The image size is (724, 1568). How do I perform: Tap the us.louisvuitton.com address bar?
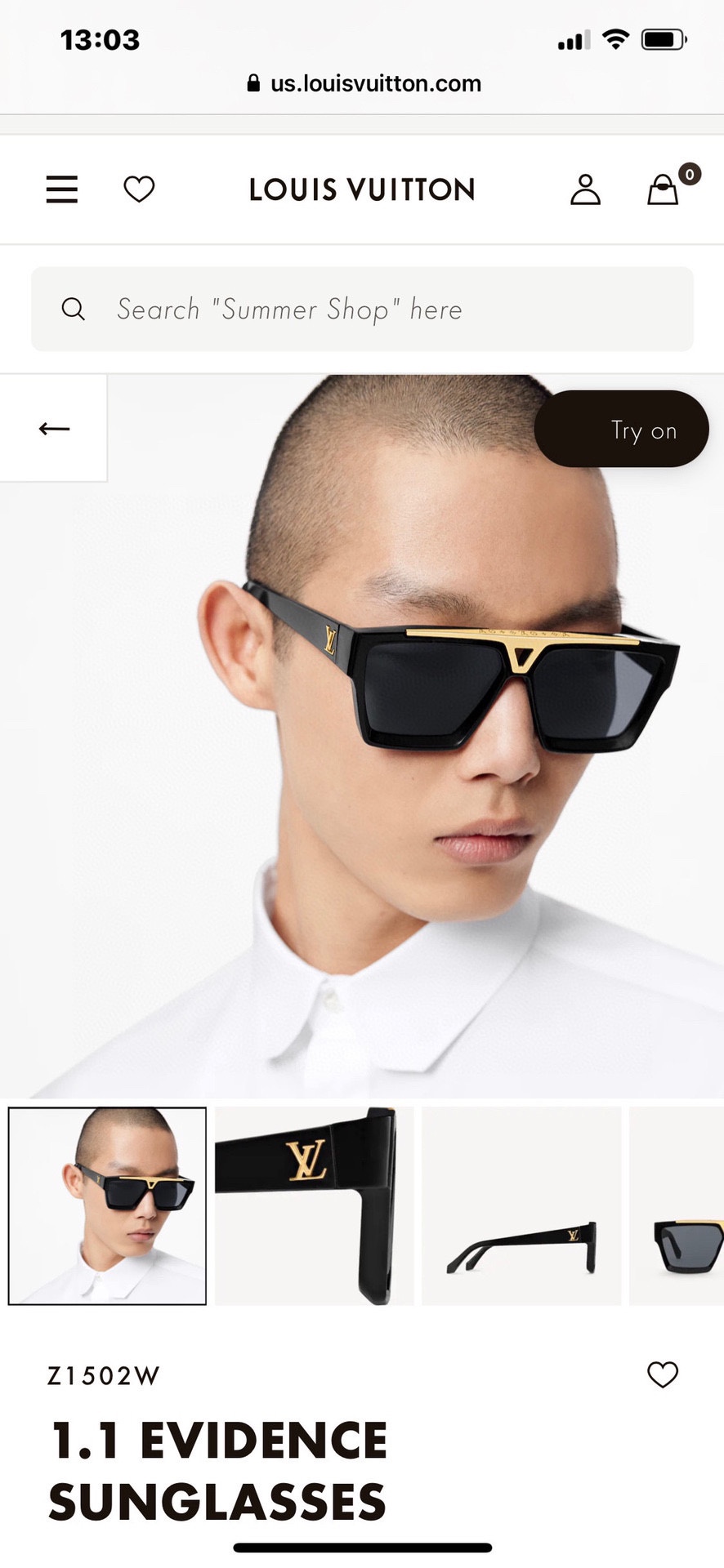[364, 83]
